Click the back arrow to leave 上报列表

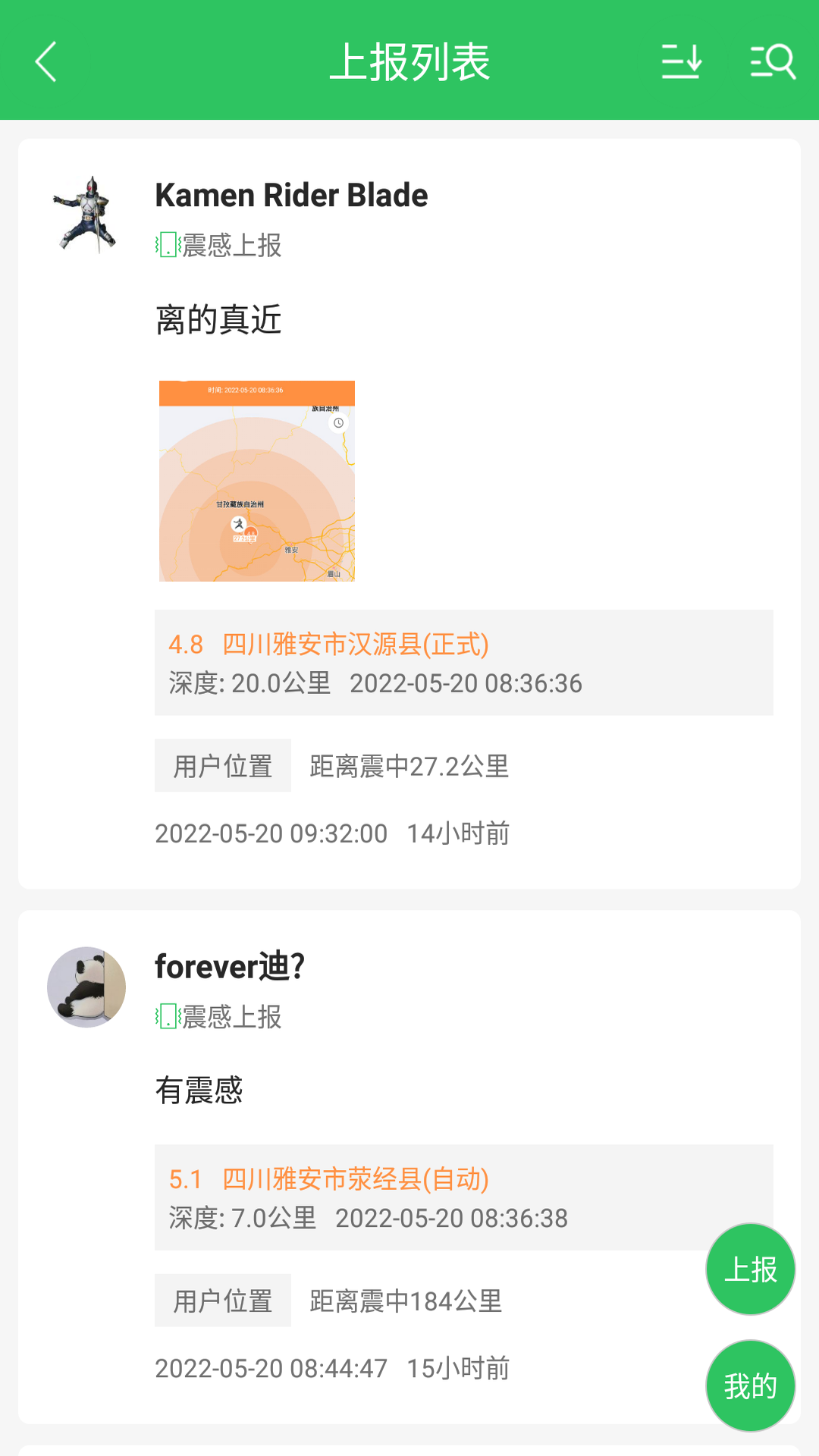pyautogui.click(x=45, y=63)
